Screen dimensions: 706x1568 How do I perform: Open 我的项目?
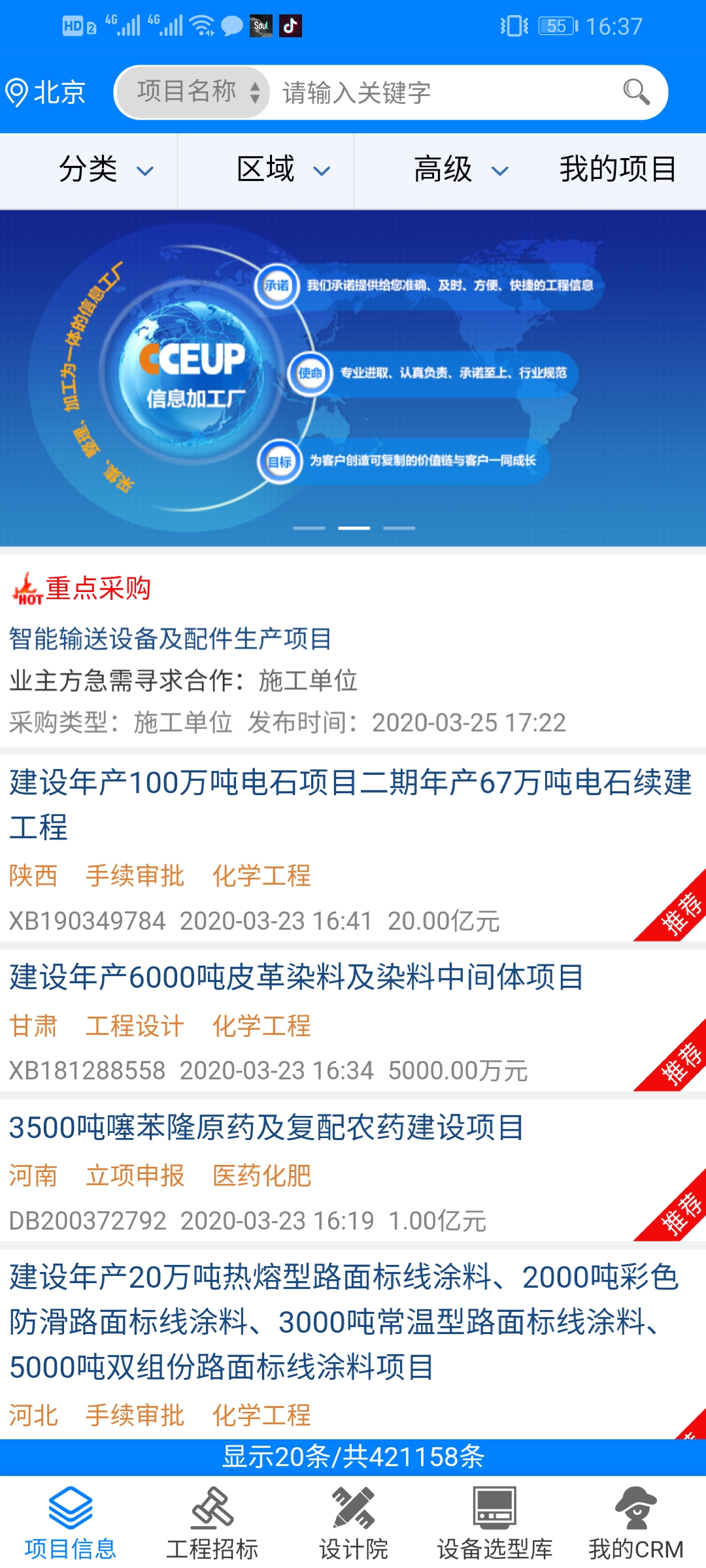pos(617,171)
